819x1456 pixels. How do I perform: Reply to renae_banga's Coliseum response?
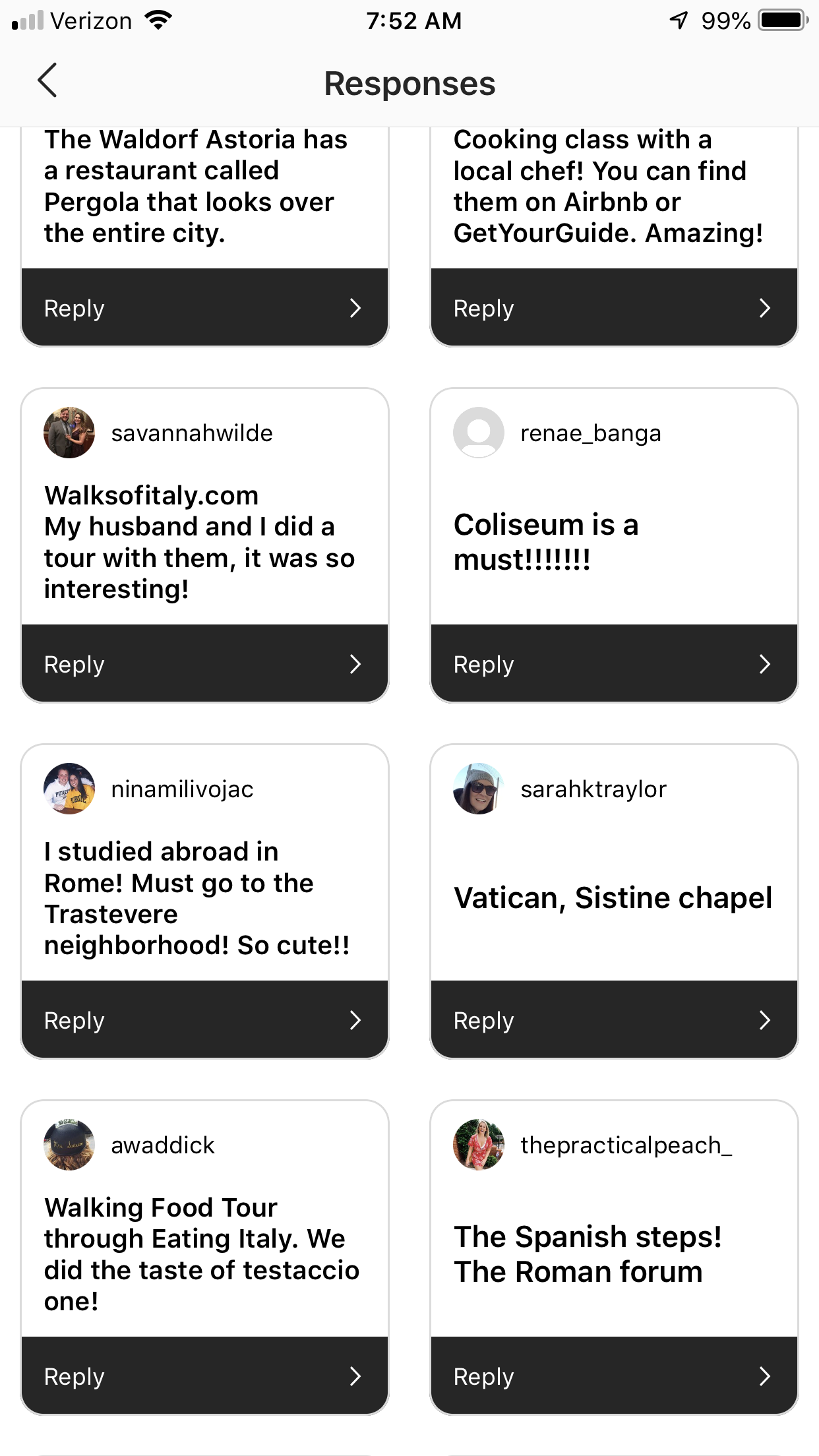coord(613,663)
